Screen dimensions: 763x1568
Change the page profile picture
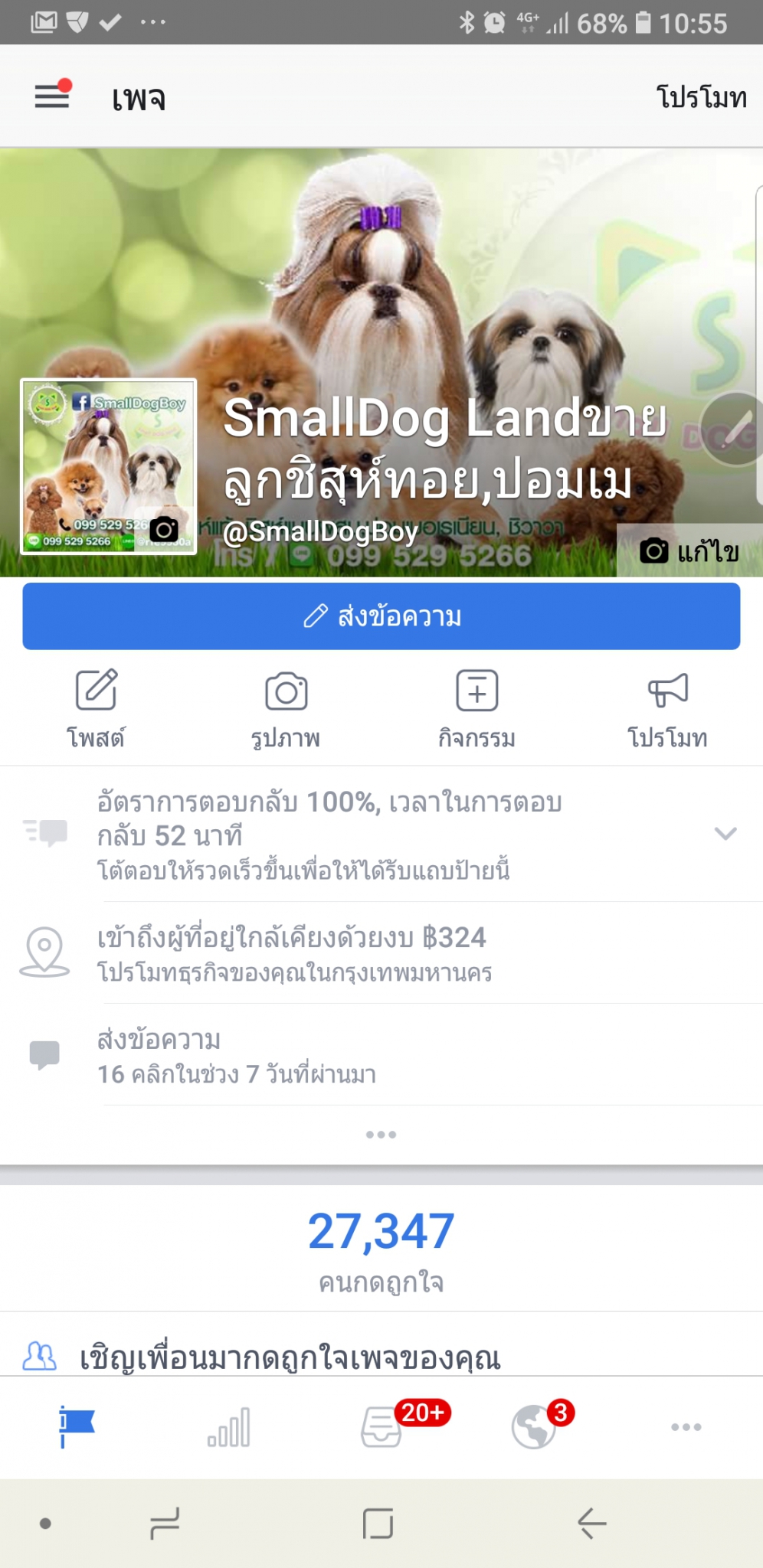[163, 529]
